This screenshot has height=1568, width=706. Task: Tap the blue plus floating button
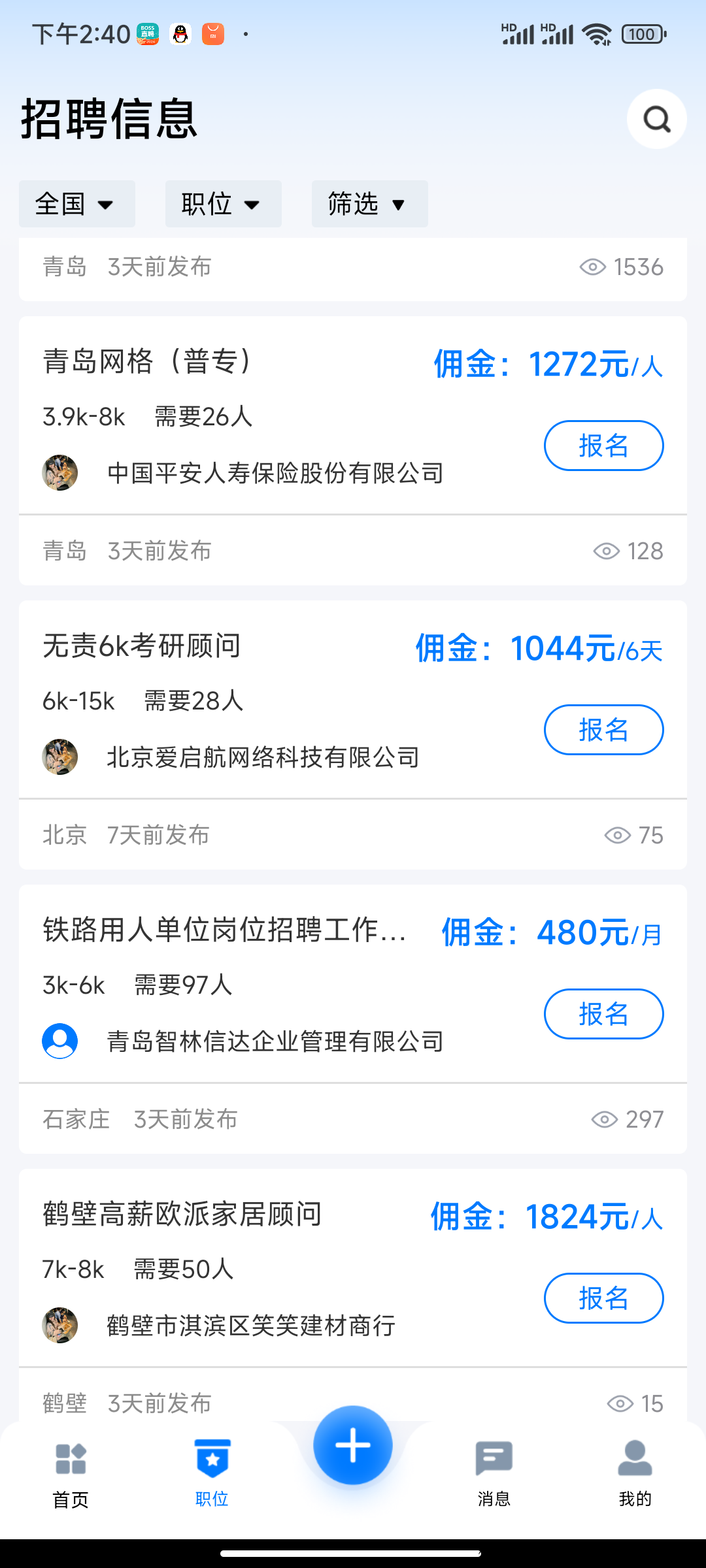[353, 1445]
